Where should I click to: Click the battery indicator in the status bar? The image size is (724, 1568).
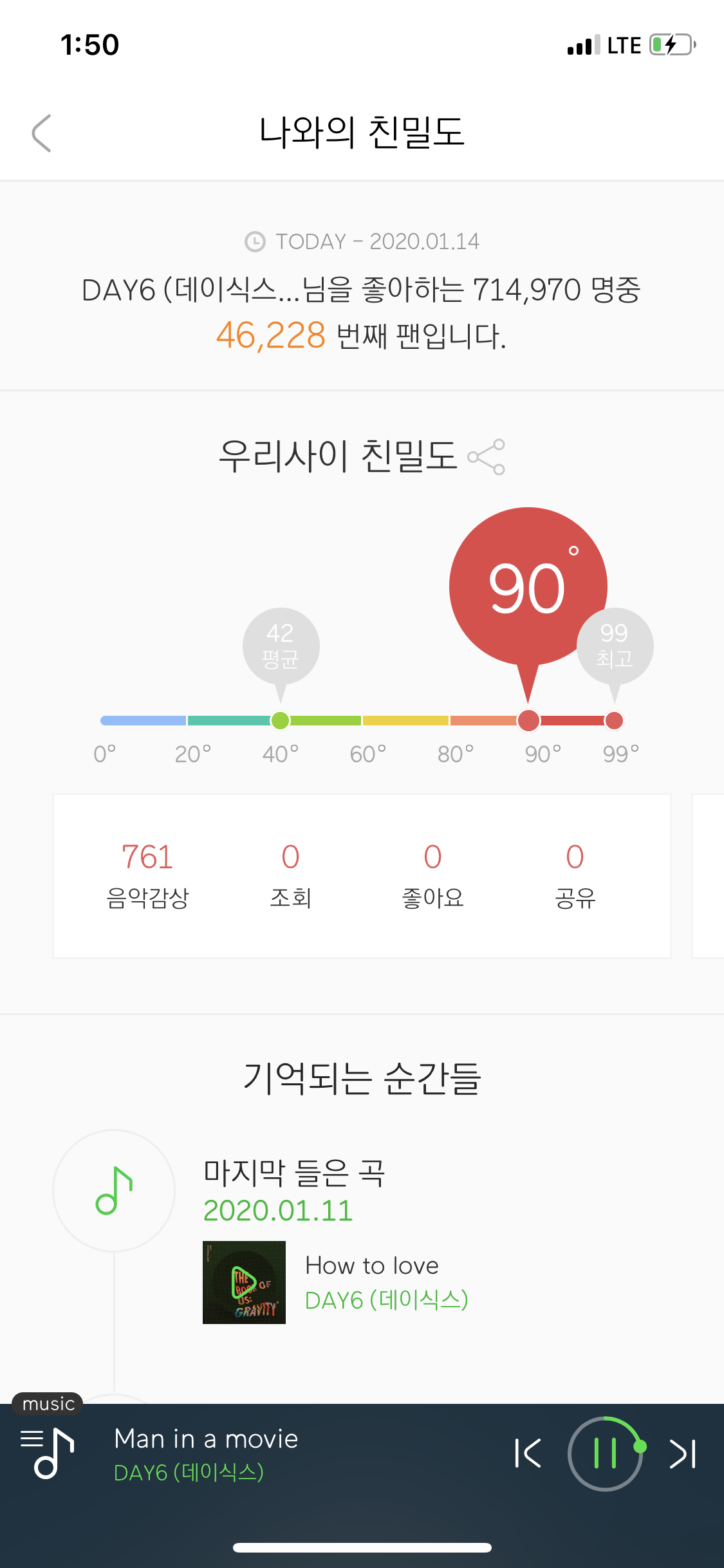[x=669, y=44]
